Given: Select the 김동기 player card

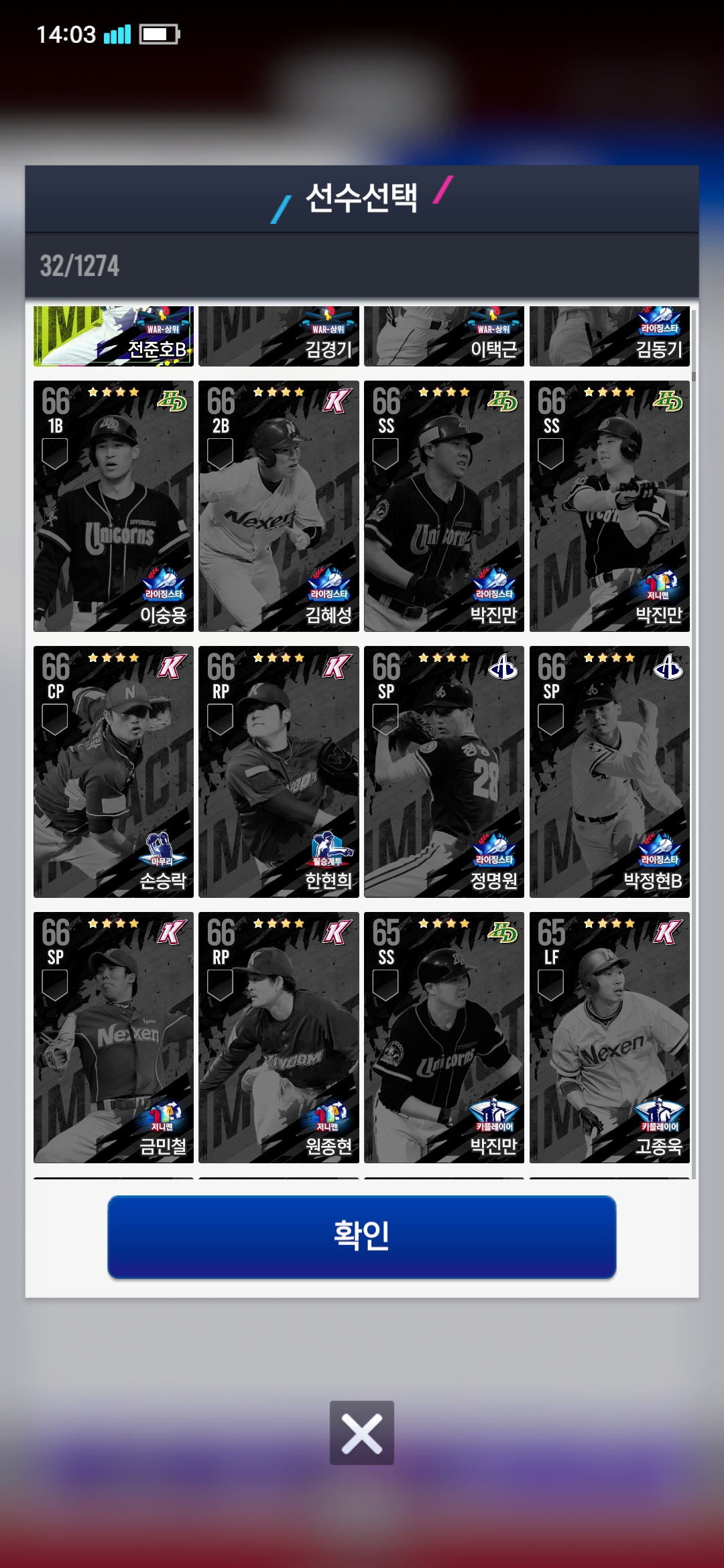Looking at the screenshot, I should (609, 336).
